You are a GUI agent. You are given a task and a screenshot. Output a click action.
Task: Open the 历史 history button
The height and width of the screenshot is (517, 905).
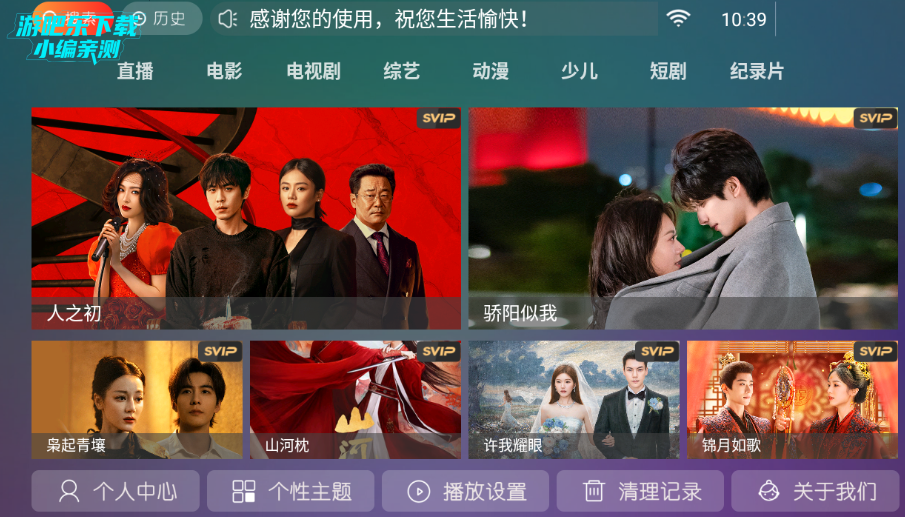(160, 18)
